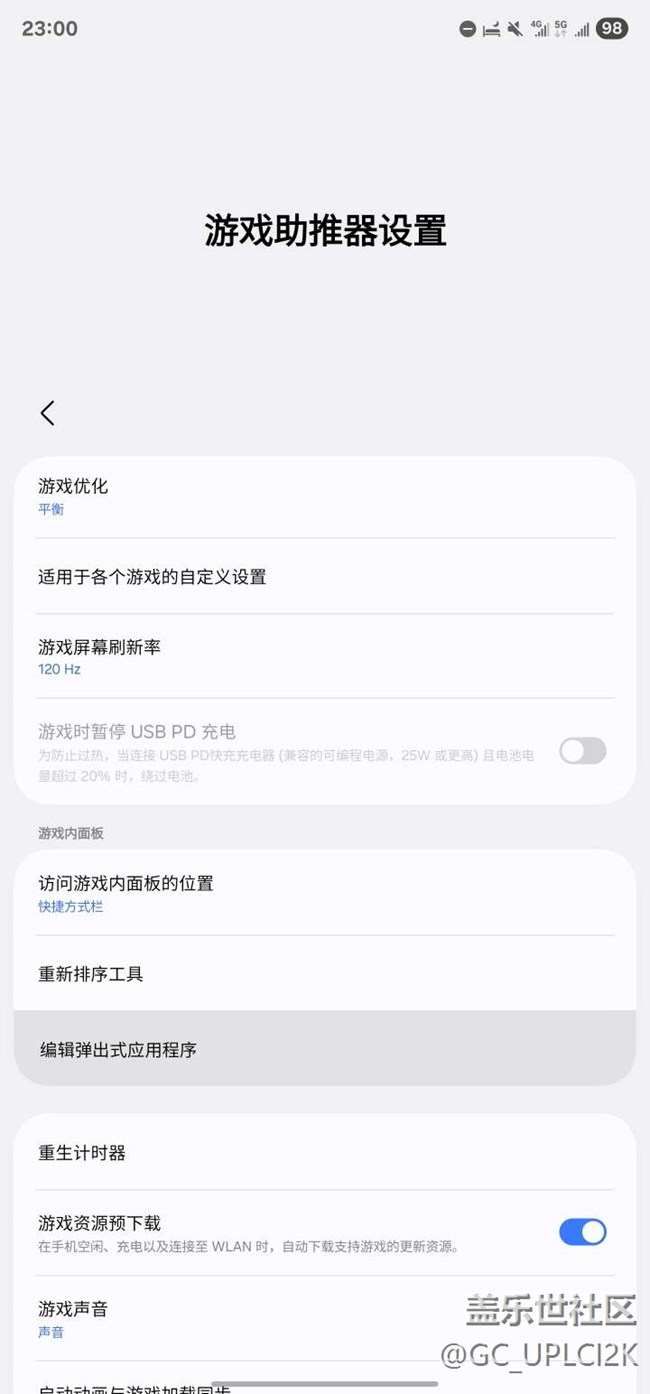Open 重新排序工具
This screenshot has height=1394, width=650.
[x=325, y=973]
